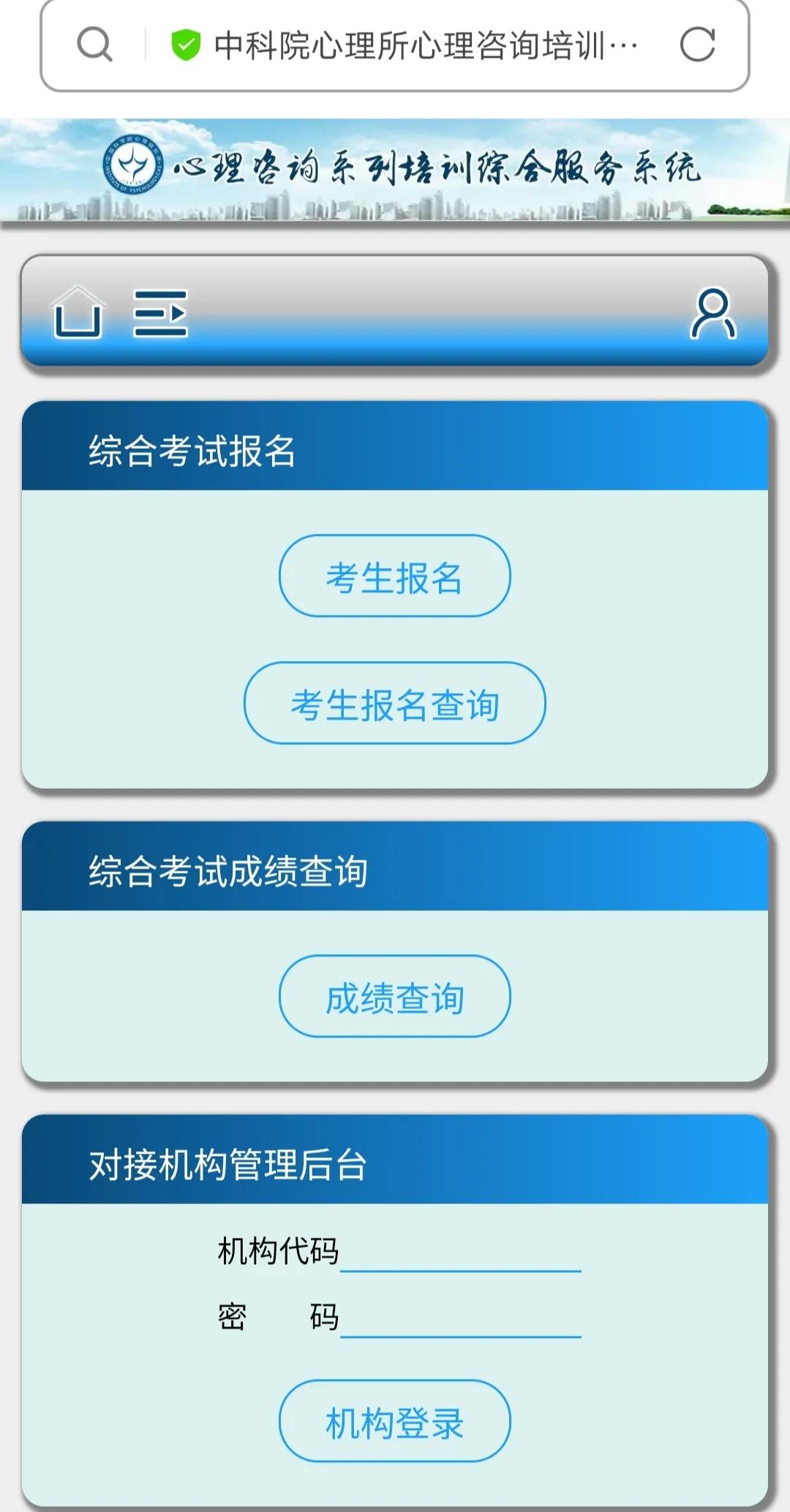
Task: Click the 考生报名查询 query button
Action: 394,704
